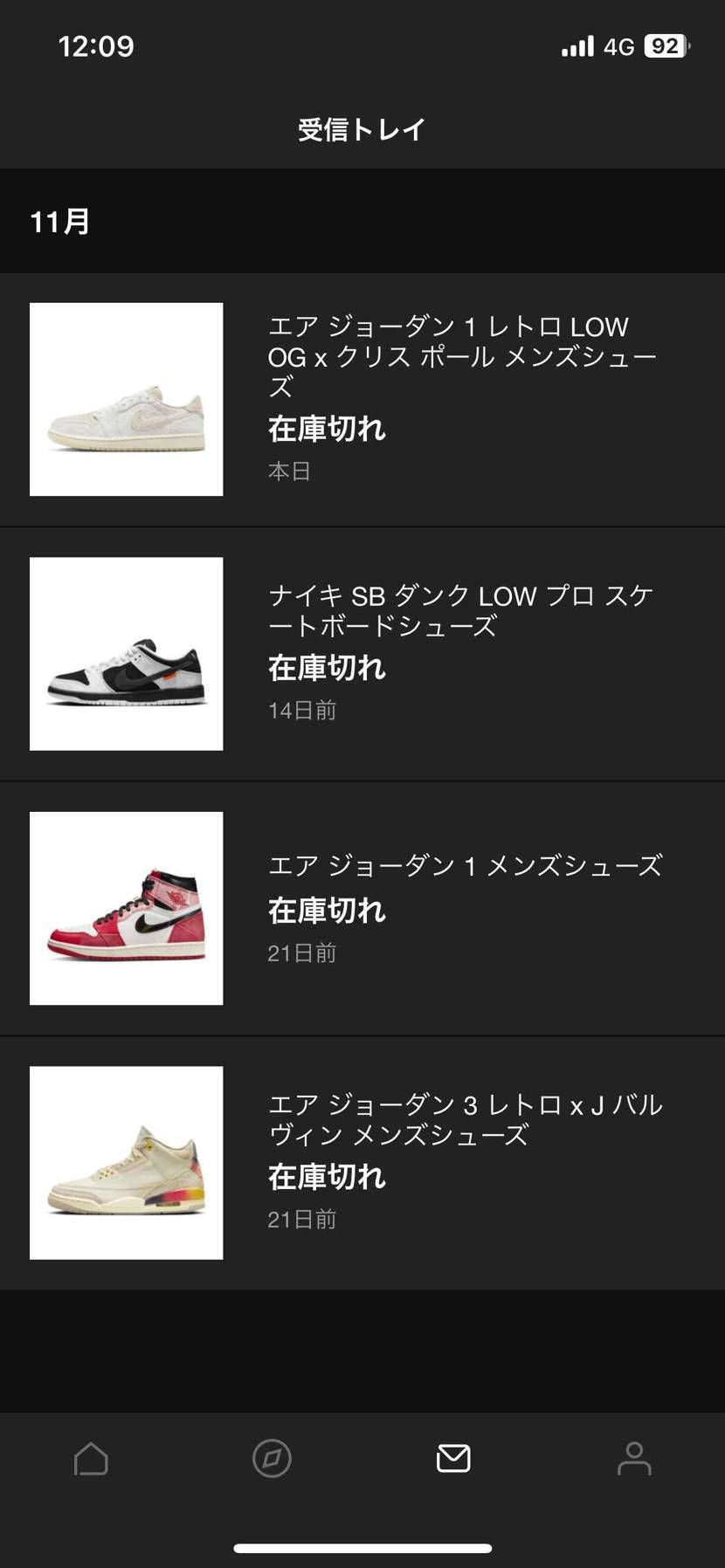Tap the clock showing 12:09
This screenshot has height=1568, width=725.
pyautogui.click(x=96, y=45)
